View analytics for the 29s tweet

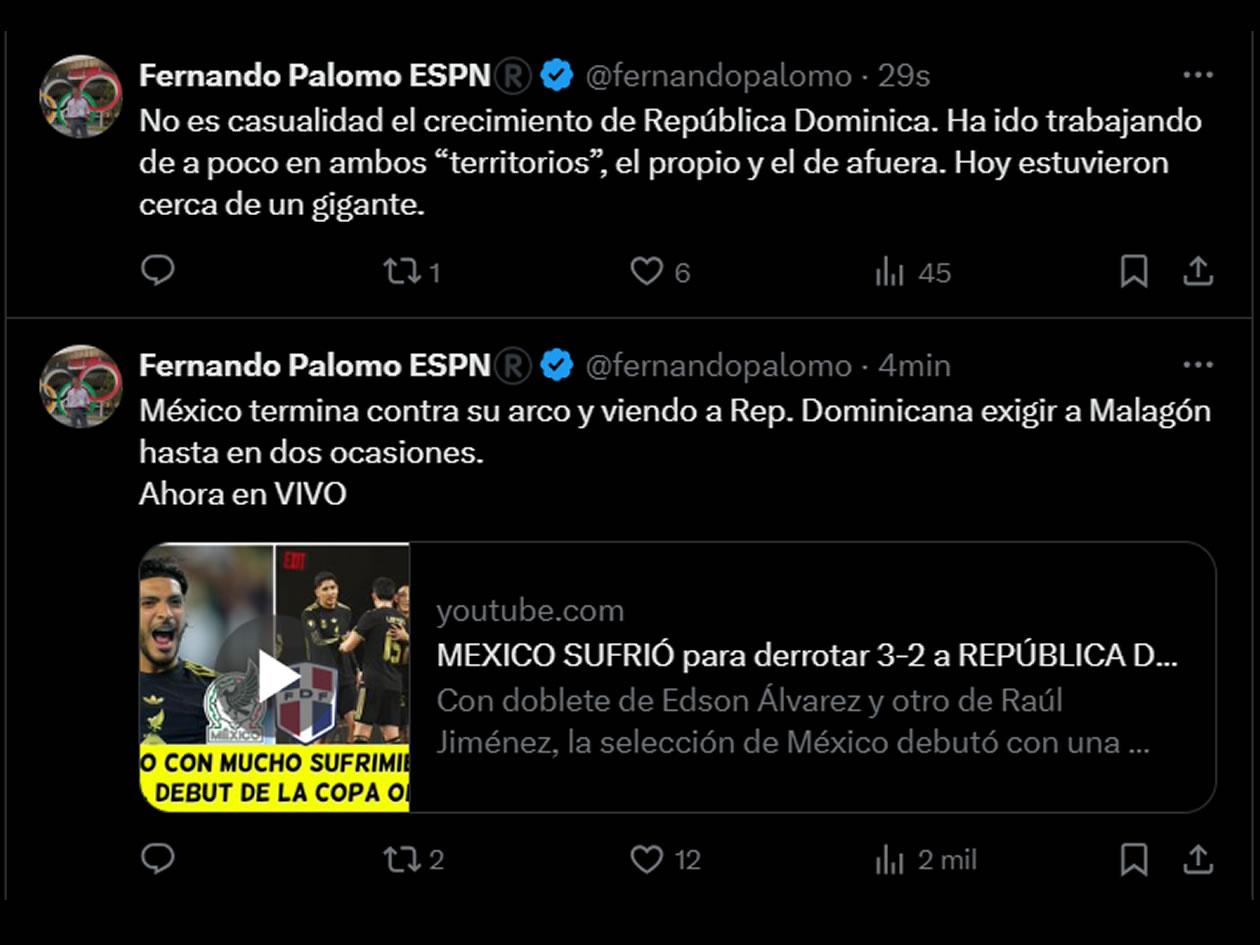tap(890, 271)
